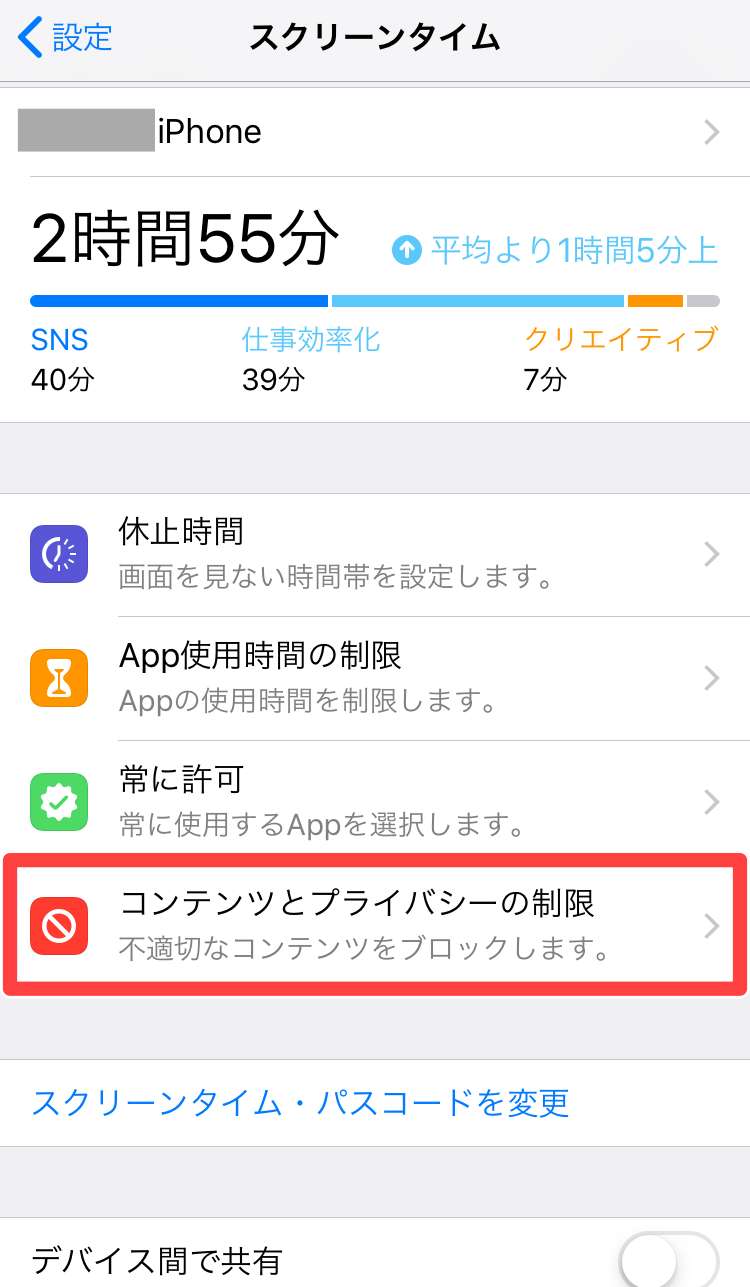Open 休止時間 settings
Screen dimensions: 750x1287
click(374, 553)
